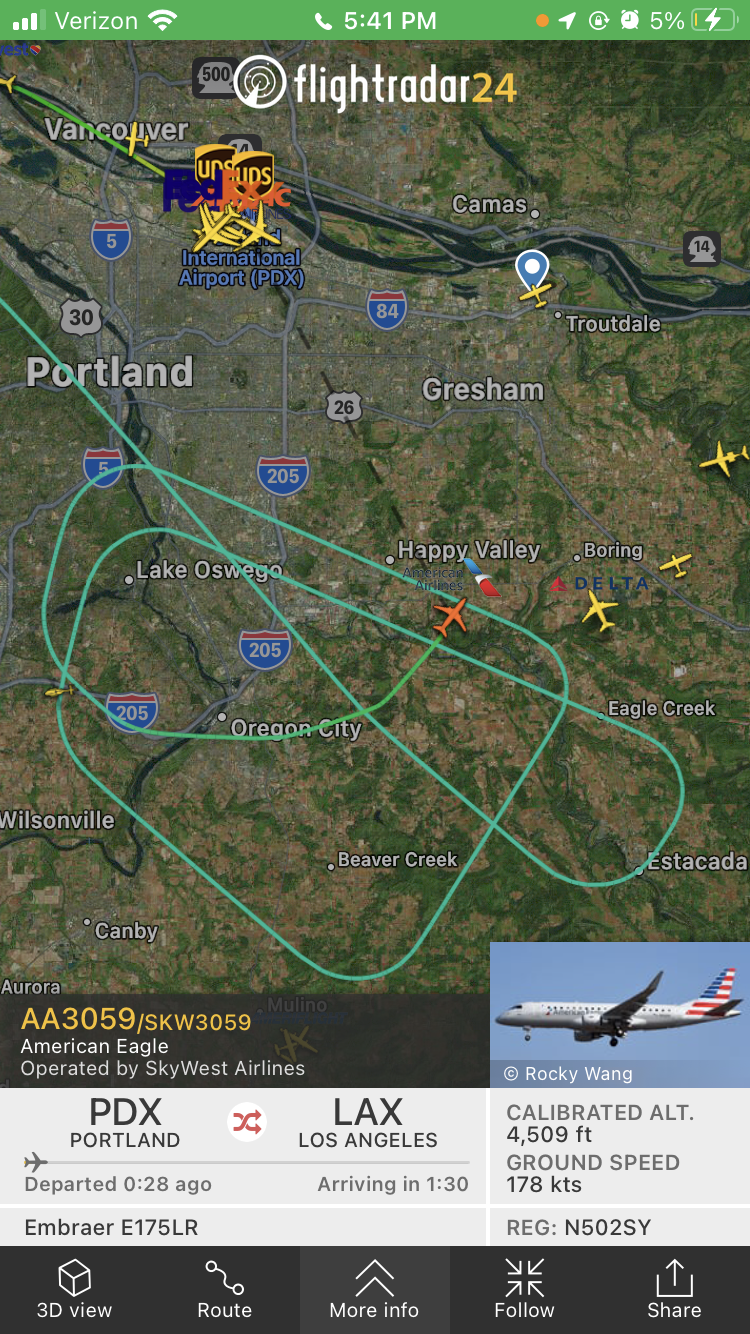This screenshot has width=750, height=1334.
Task: Open the aircraft photo by Rocky Wang
Action: (619, 1012)
